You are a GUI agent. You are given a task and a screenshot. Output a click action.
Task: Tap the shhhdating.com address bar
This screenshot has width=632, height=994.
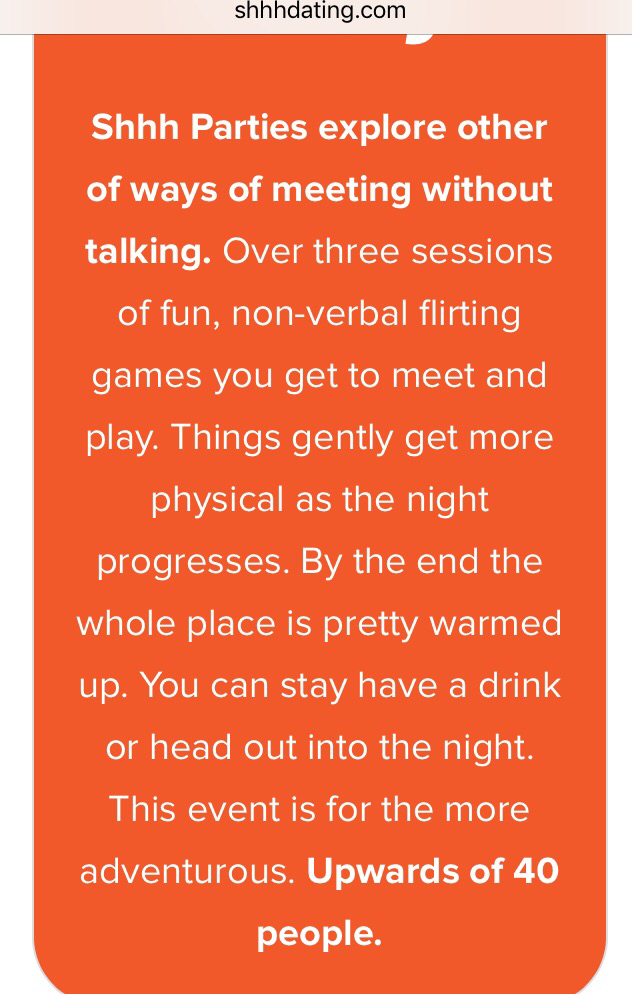[320, 12]
